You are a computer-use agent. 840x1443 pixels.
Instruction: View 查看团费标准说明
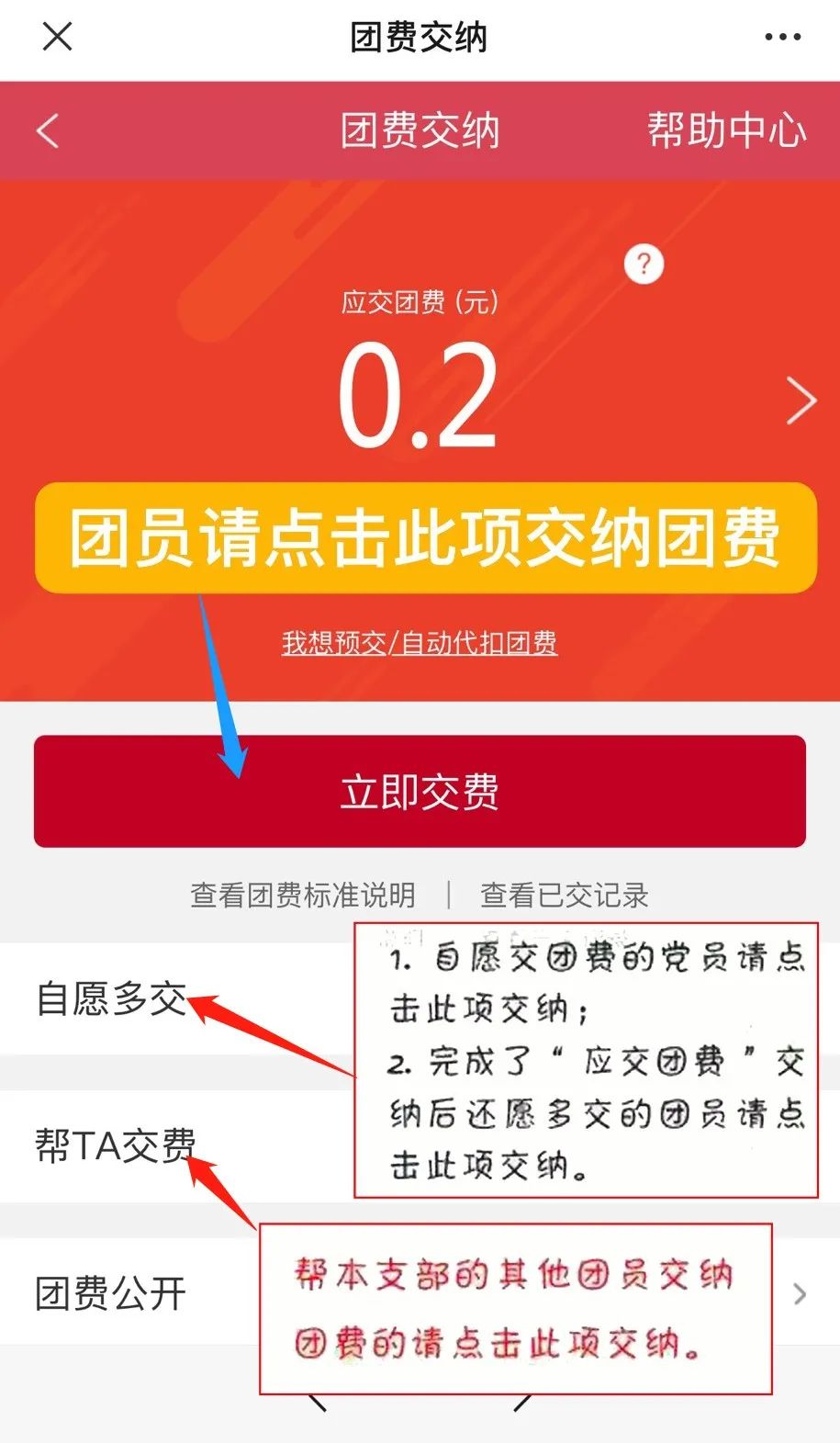click(x=303, y=895)
